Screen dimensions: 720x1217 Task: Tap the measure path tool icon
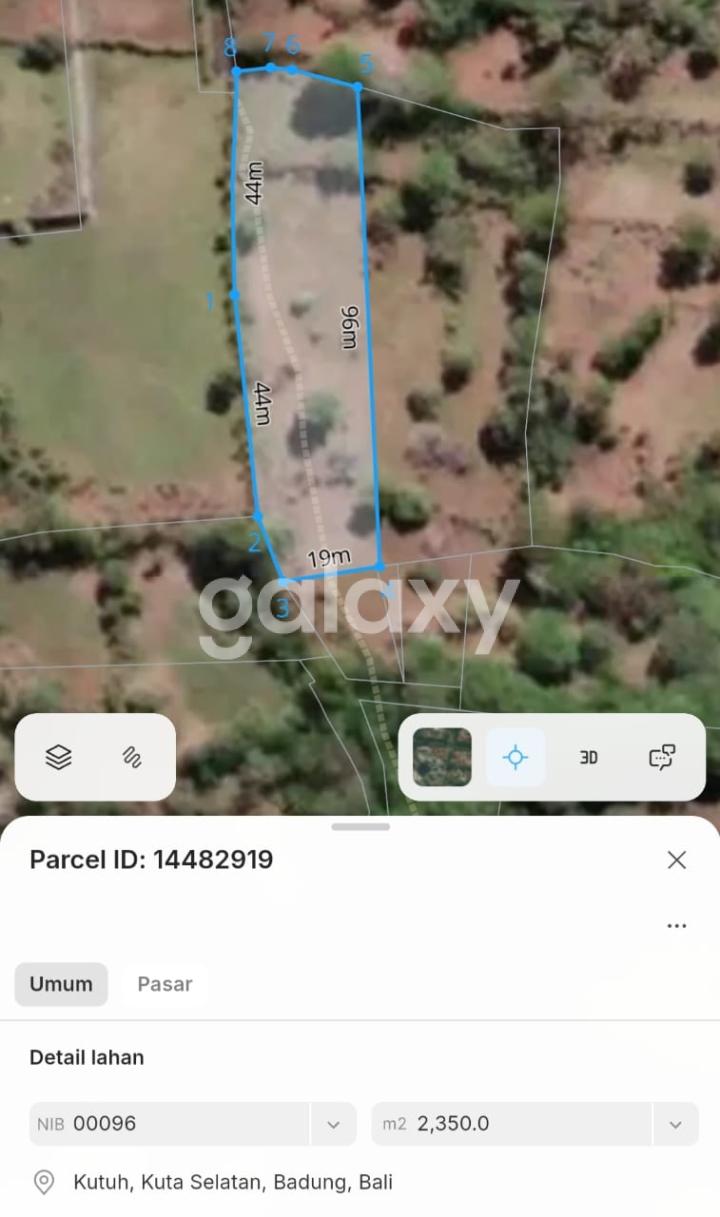(x=131, y=757)
